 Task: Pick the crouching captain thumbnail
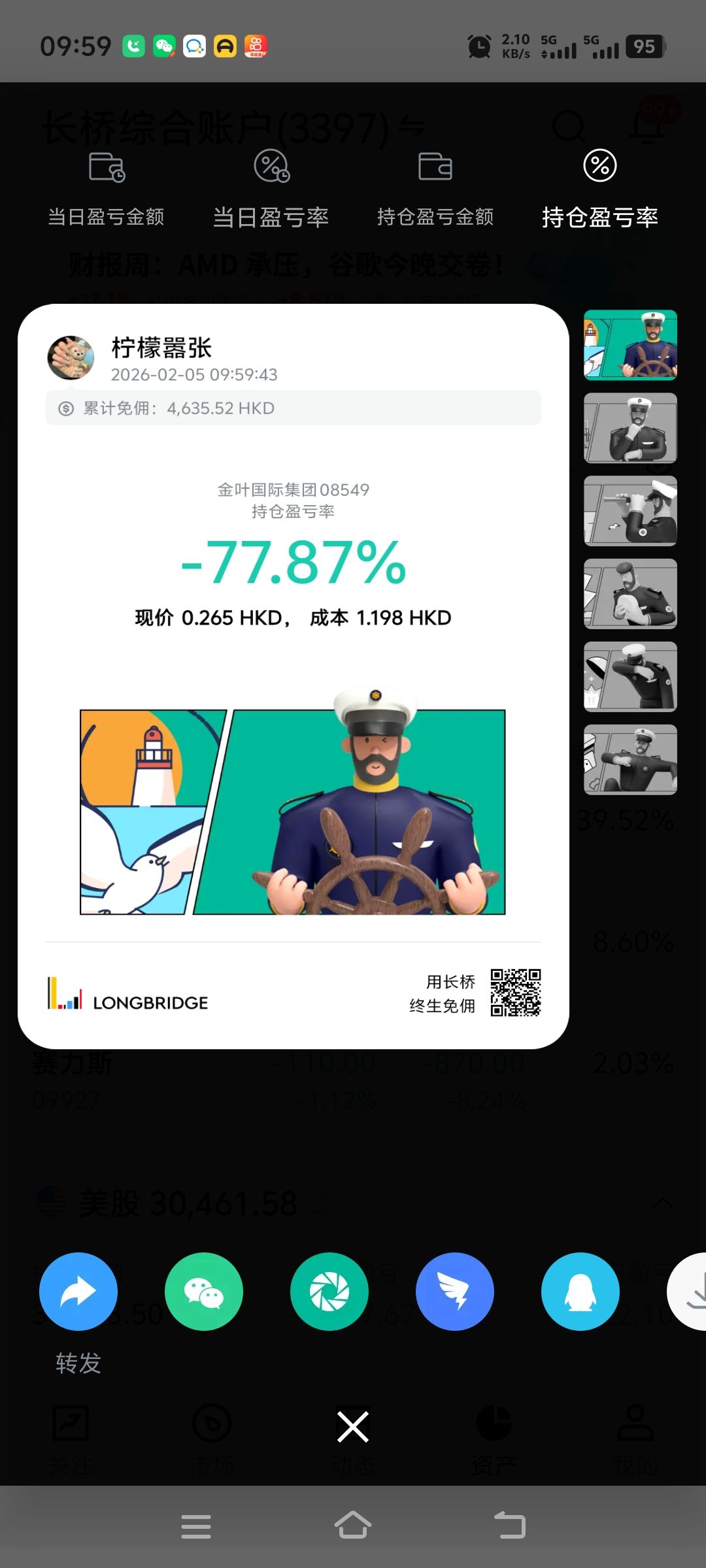click(x=630, y=760)
